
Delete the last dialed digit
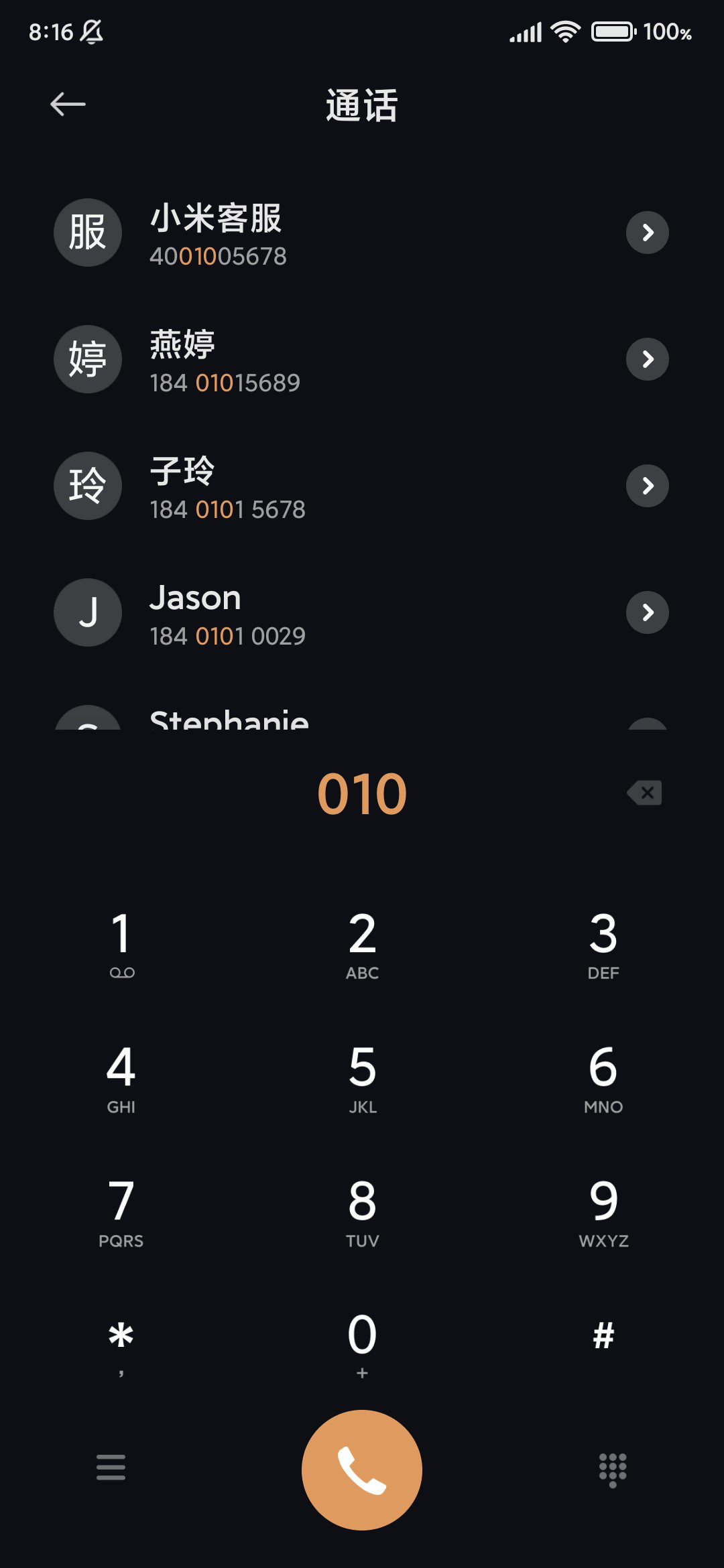(644, 793)
